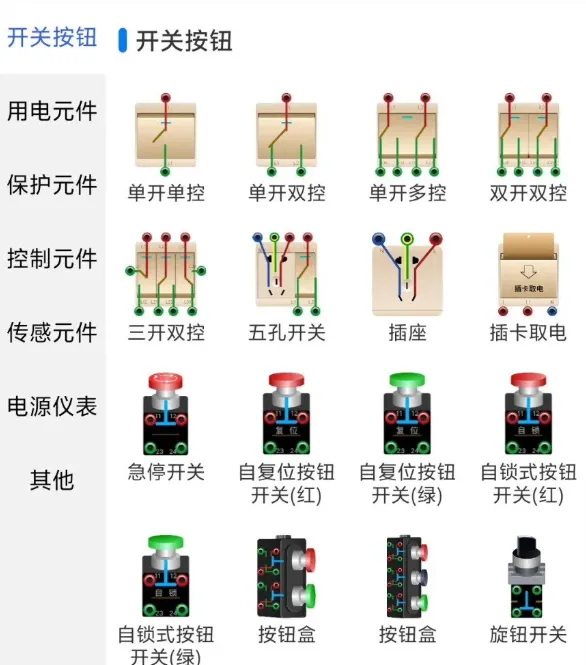Choose 自复位按钮开关(红) component
This screenshot has width=586, height=665.
(287, 439)
